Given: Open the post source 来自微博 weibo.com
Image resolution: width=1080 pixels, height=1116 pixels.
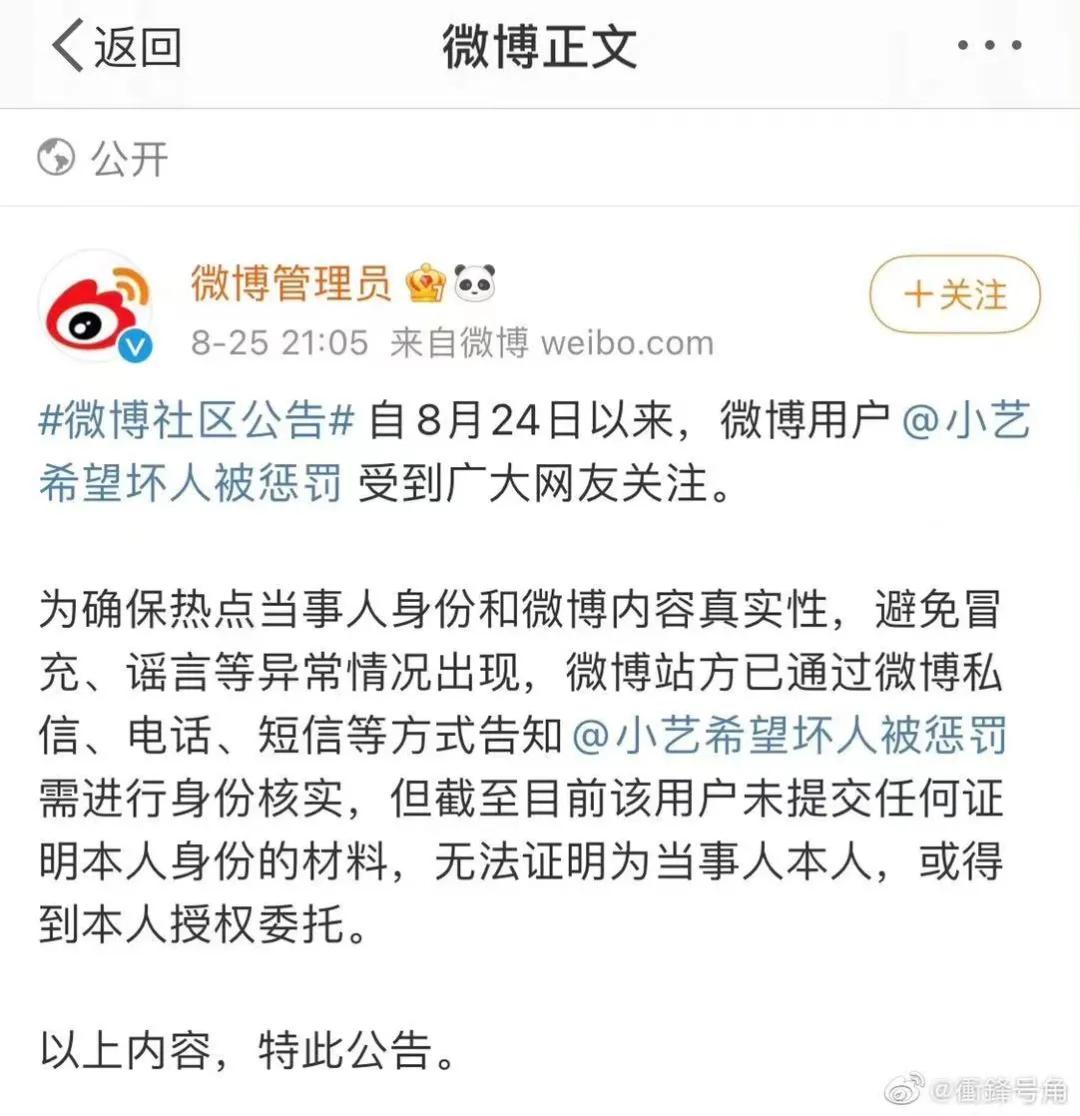Looking at the screenshot, I should [x=550, y=342].
